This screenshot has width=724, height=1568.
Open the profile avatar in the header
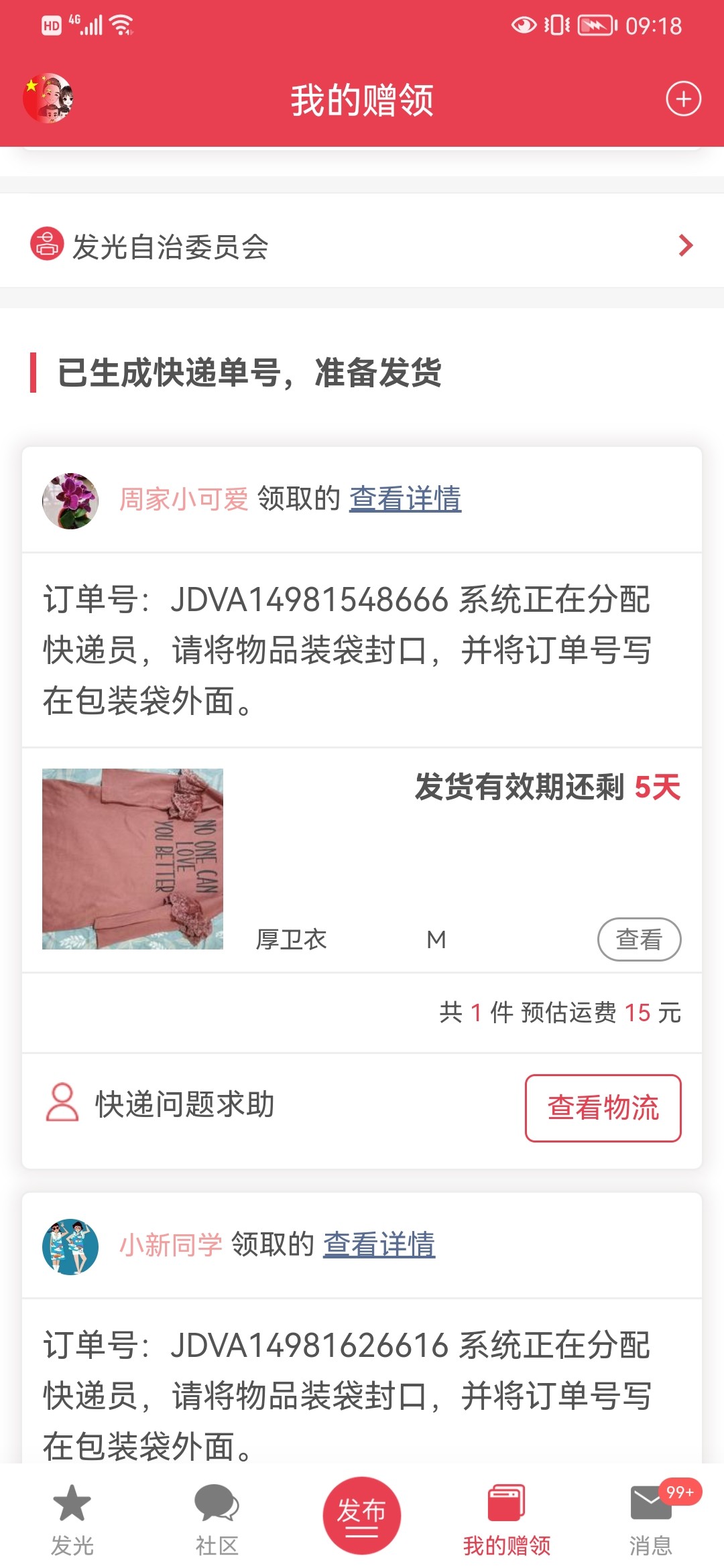point(48,99)
